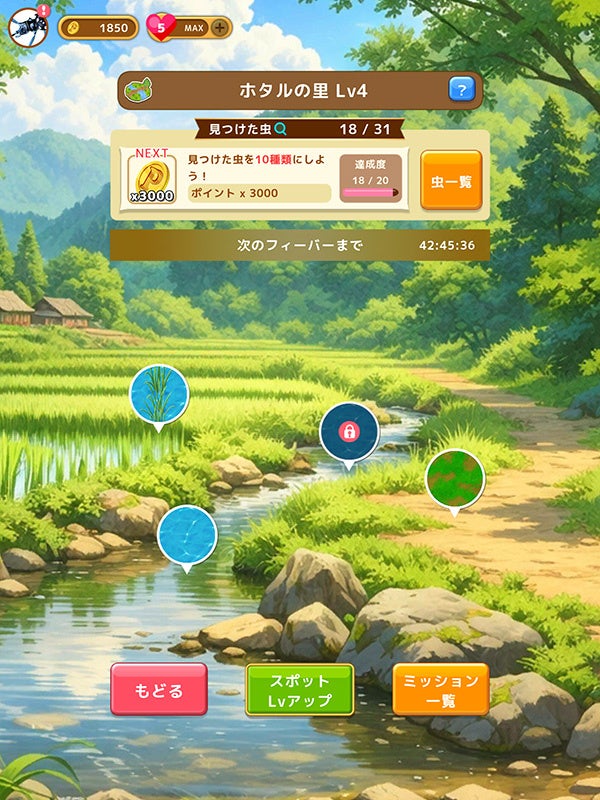Go back with もどる button

[x=159, y=689]
